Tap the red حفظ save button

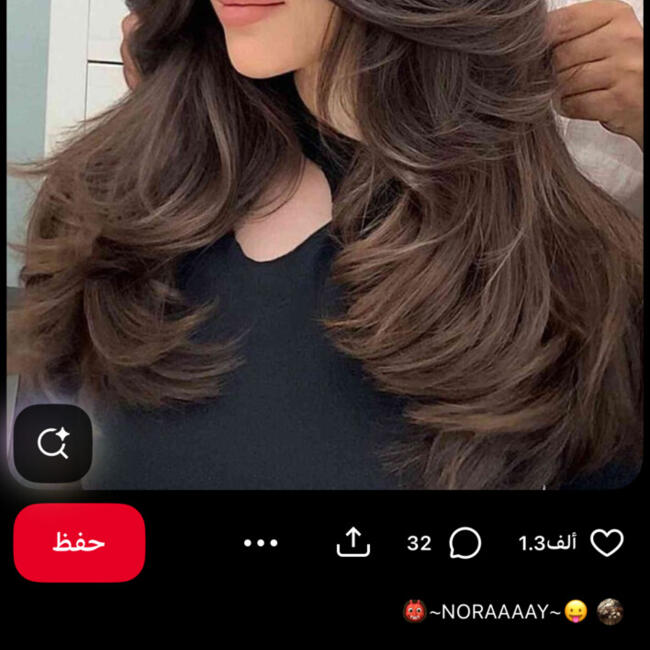[x=79, y=543]
